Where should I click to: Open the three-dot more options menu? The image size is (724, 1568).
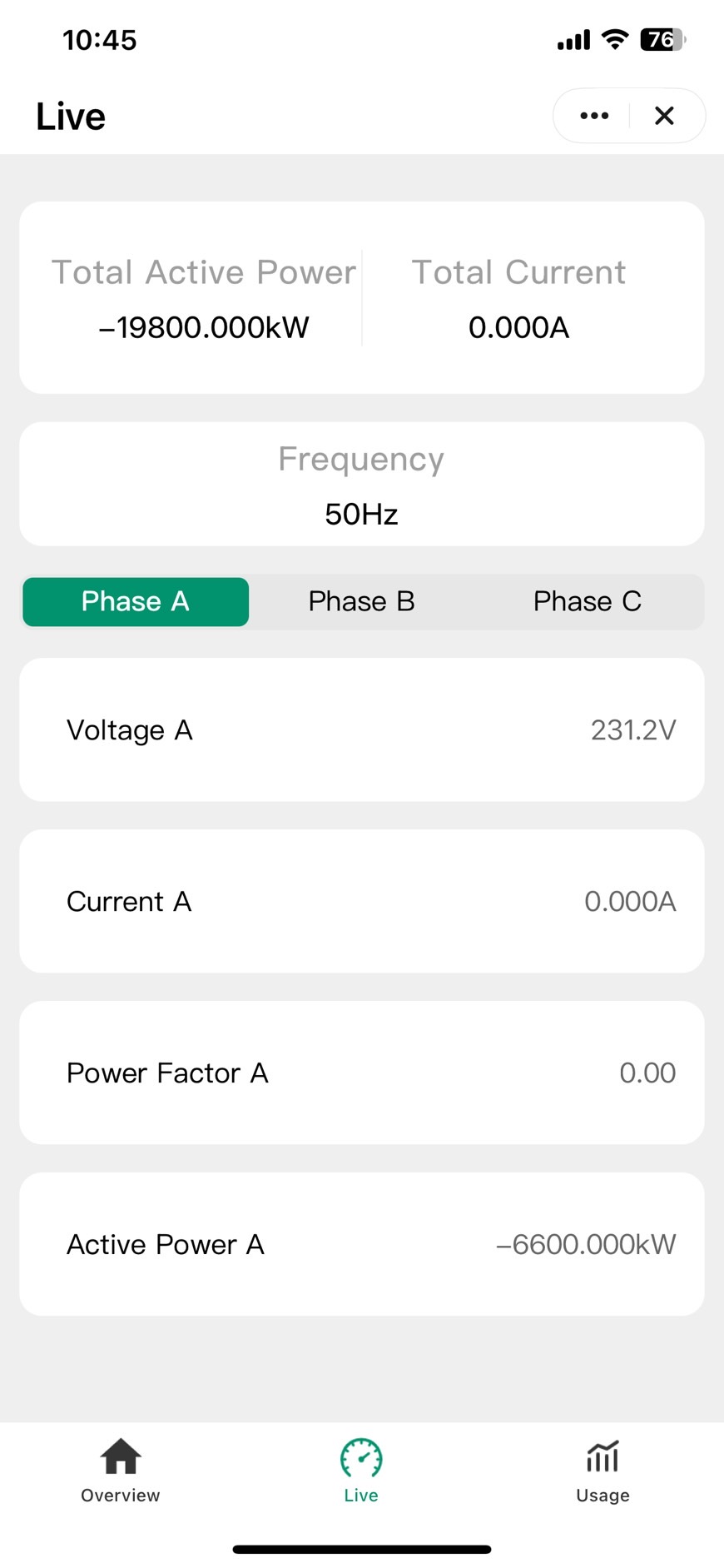click(593, 116)
